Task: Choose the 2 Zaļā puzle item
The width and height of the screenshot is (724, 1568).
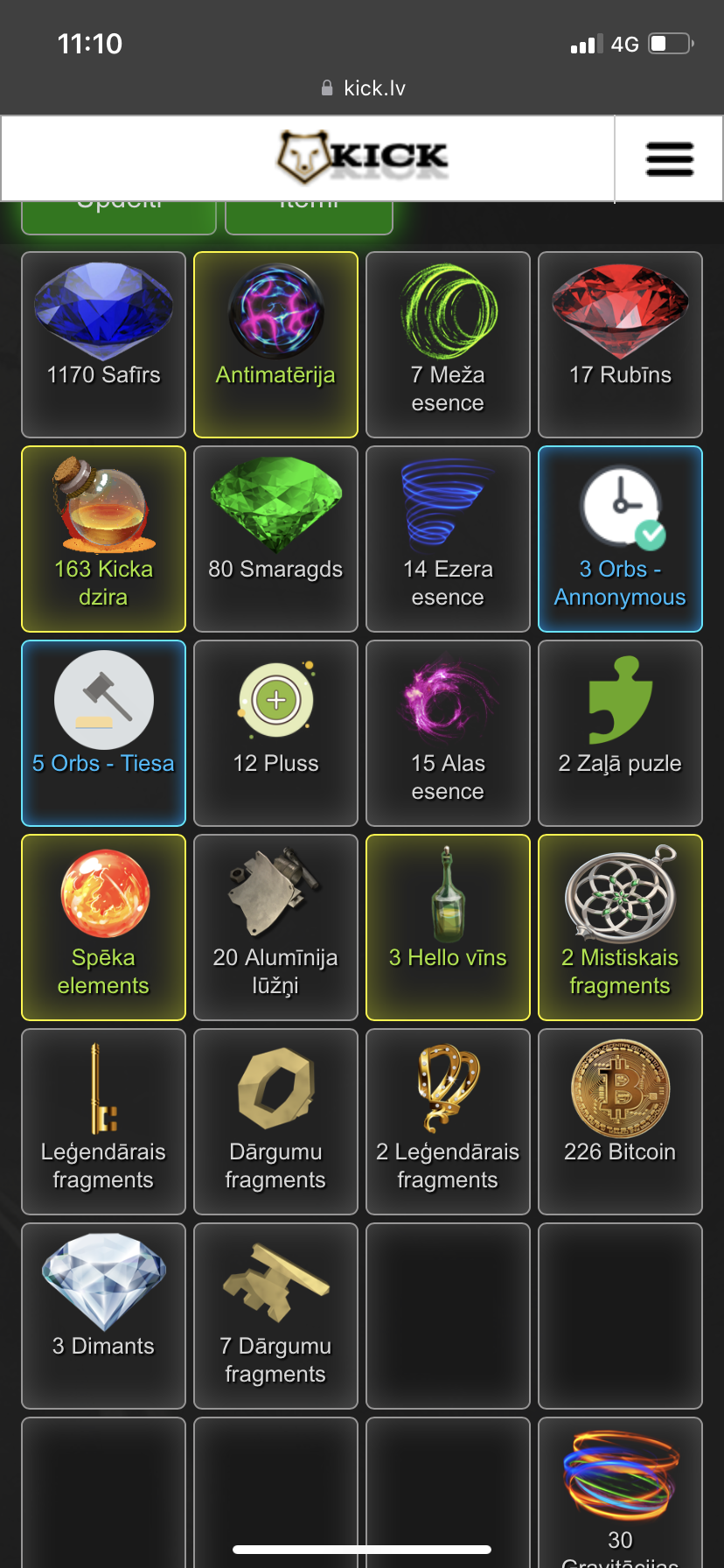Action: tap(620, 732)
